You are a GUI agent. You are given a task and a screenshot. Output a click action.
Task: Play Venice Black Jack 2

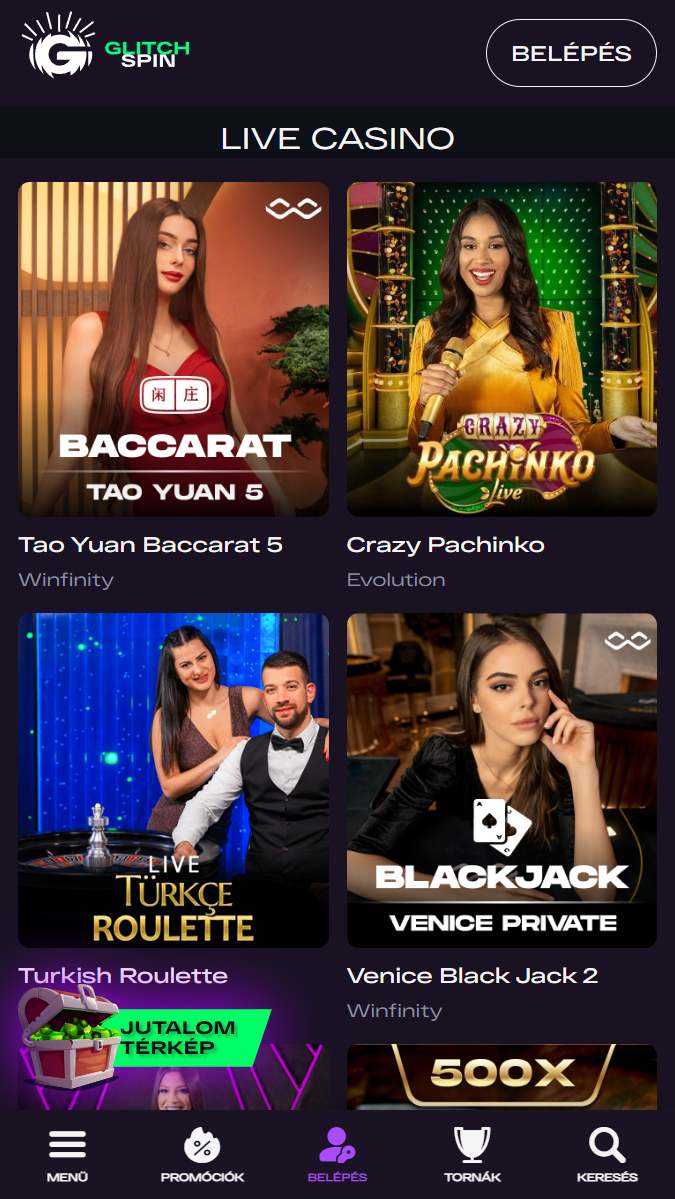coord(501,780)
